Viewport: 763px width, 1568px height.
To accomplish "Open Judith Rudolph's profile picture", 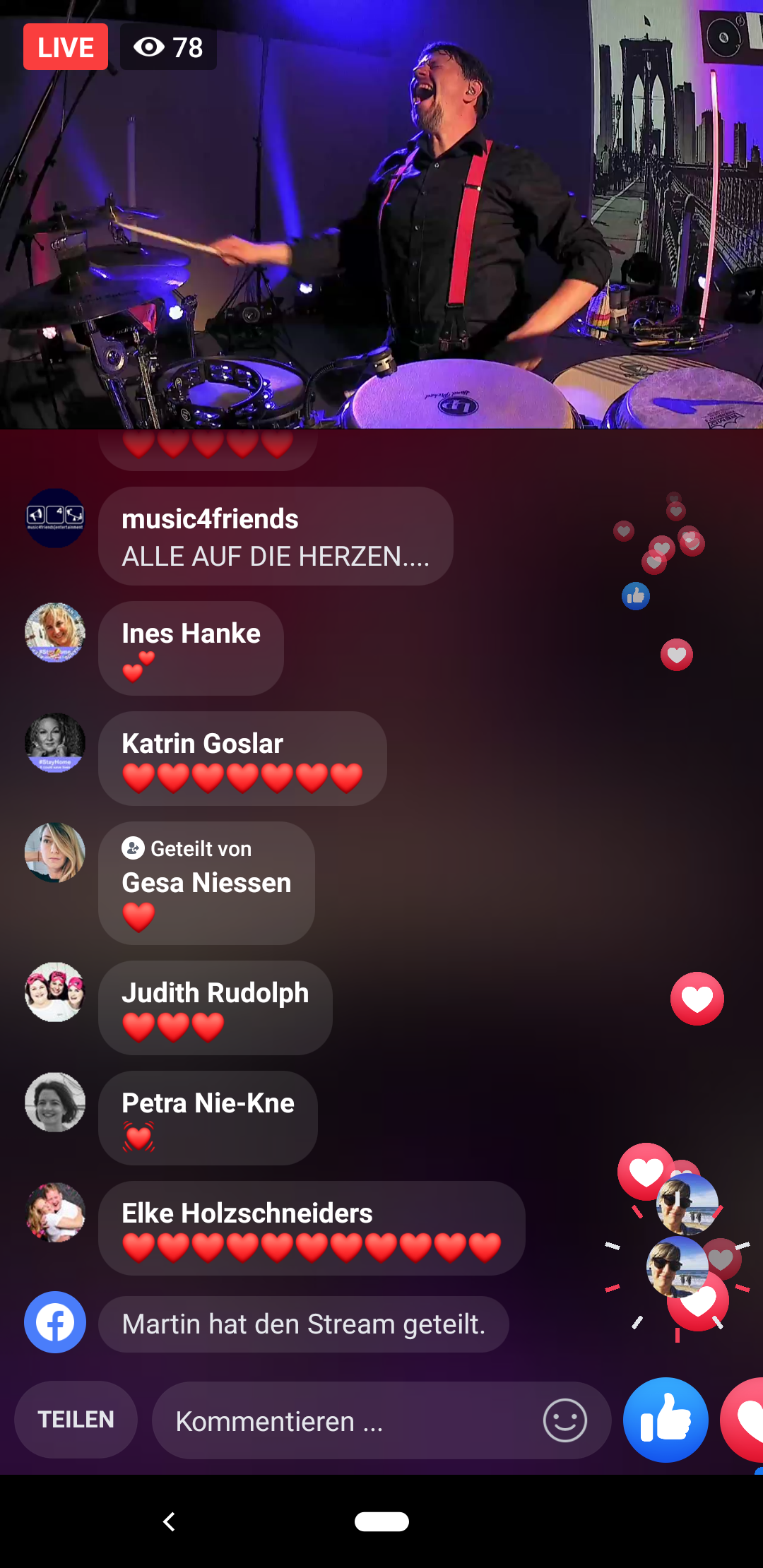I will pos(55,992).
